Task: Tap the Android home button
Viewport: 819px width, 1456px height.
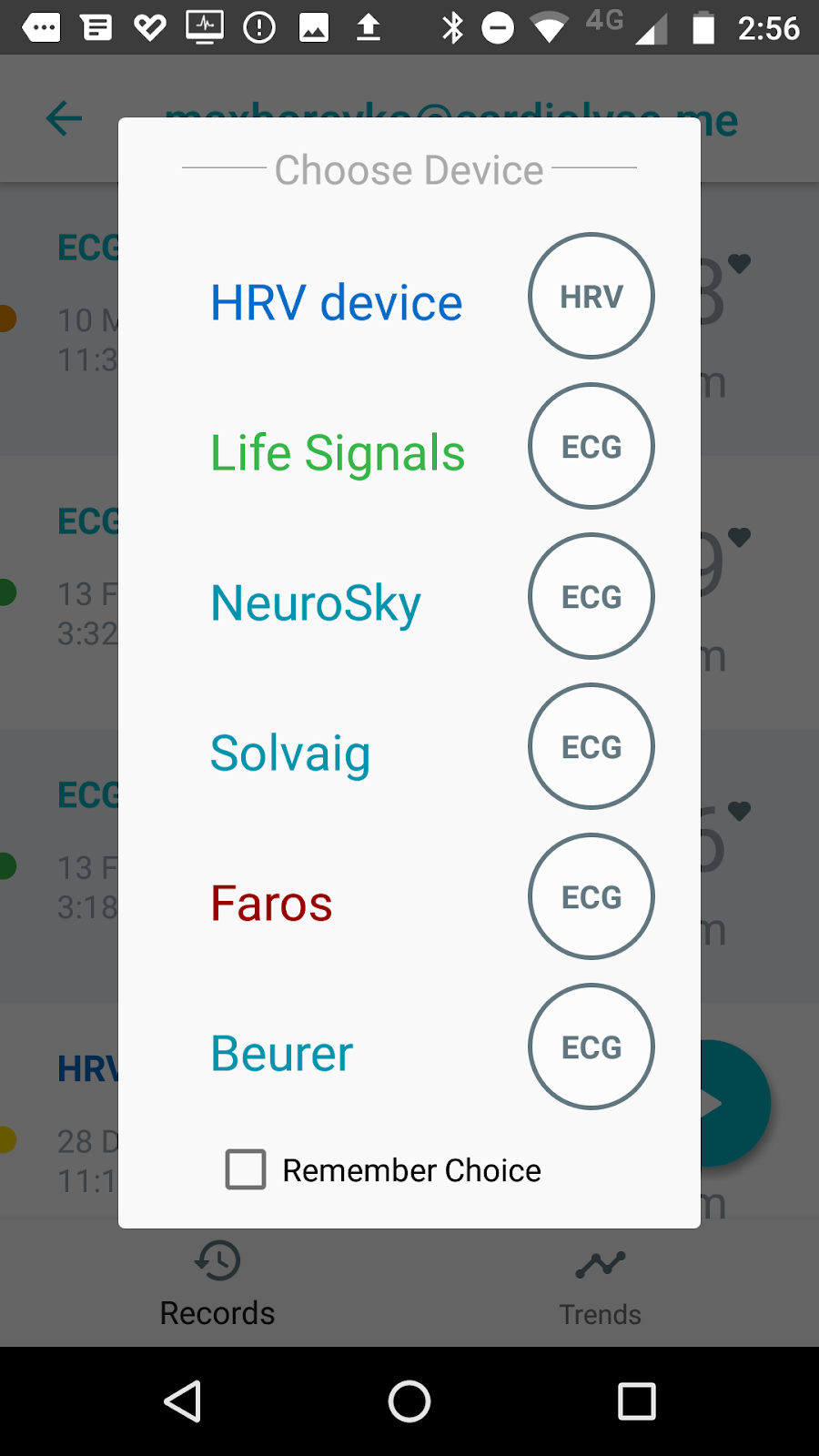Action: click(409, 1401)
